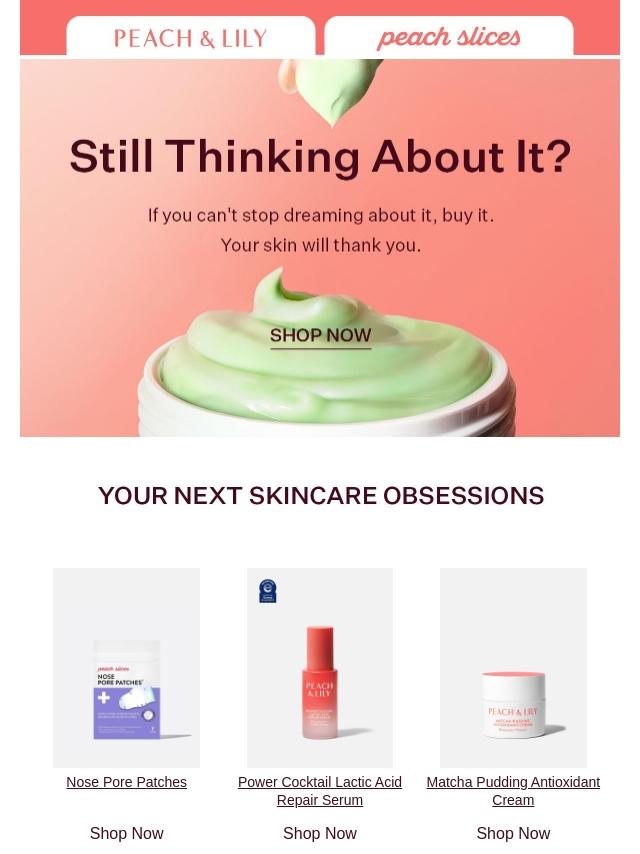Viewport: 640px width, 854px height.
Task: Switch to the Peach Slices brand tab
Action: tap(448, 38)
